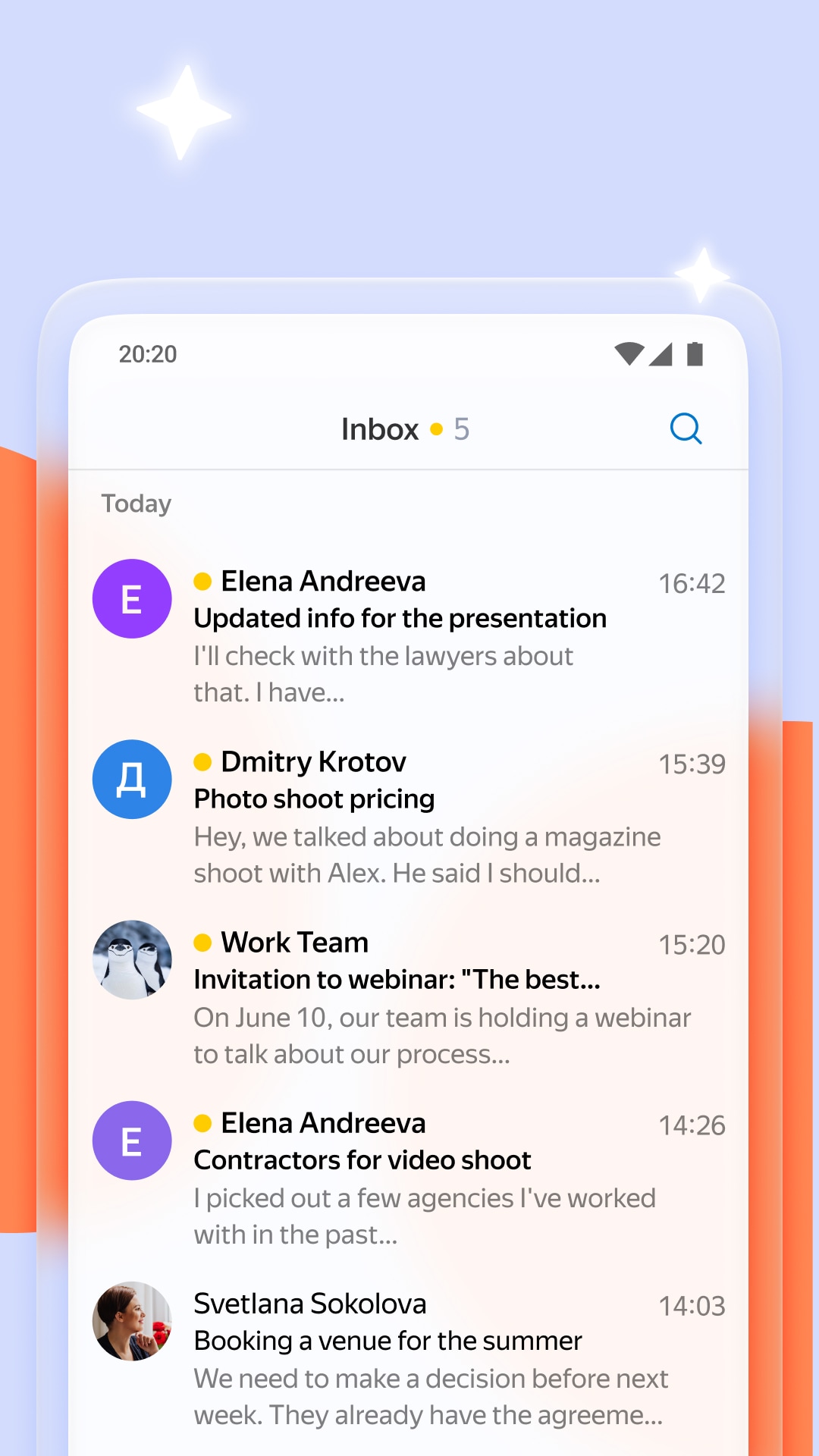Open the Photo shoot pricing email
The height and width of the screenshot is (1456, 819).
pos(315,798)
